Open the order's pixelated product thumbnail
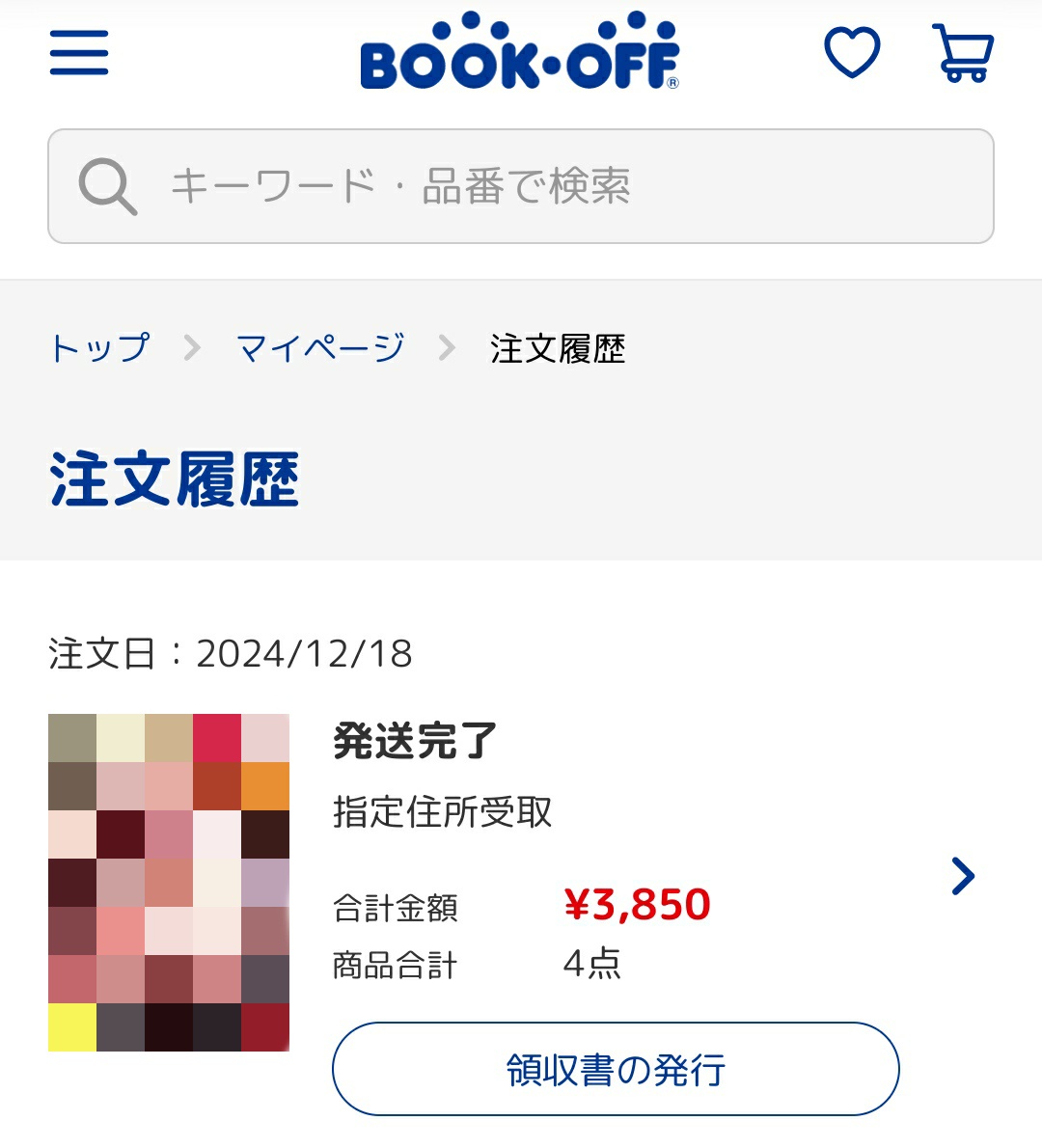 [x=169, y=882]
